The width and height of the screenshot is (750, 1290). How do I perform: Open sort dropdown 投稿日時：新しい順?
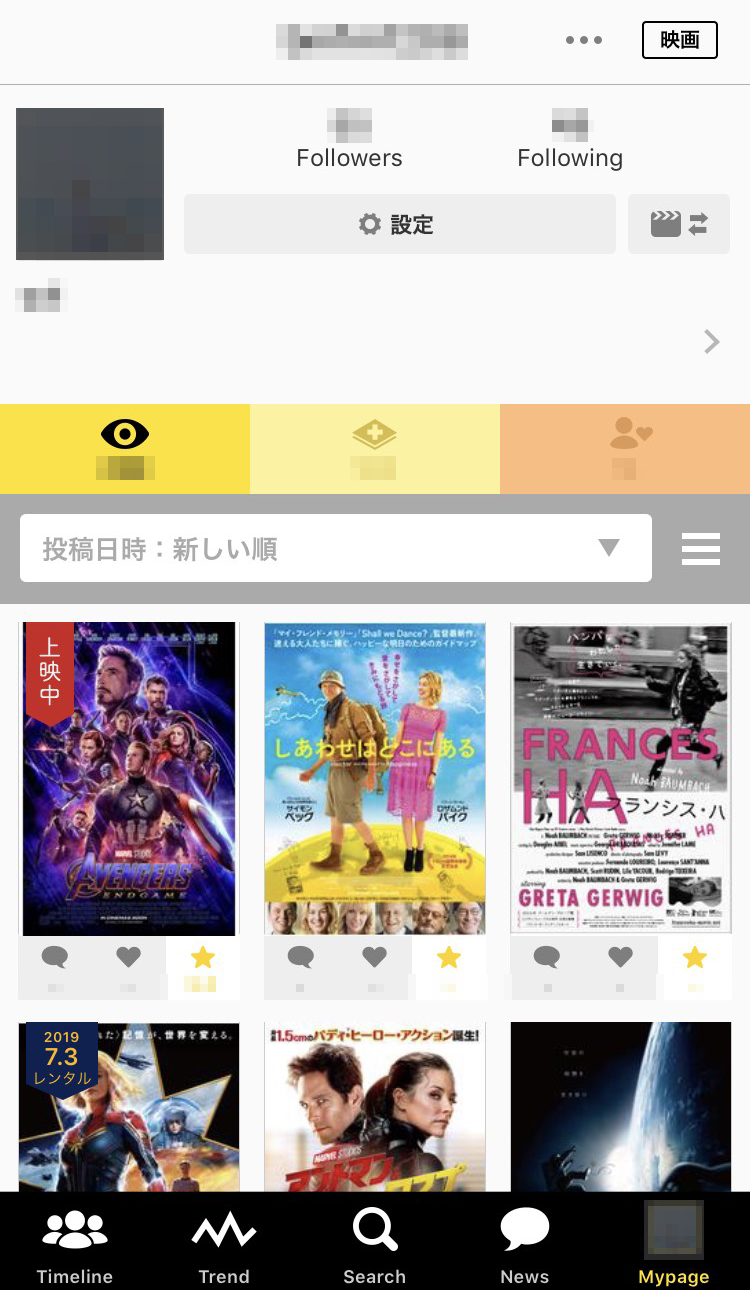pos(335,548)
